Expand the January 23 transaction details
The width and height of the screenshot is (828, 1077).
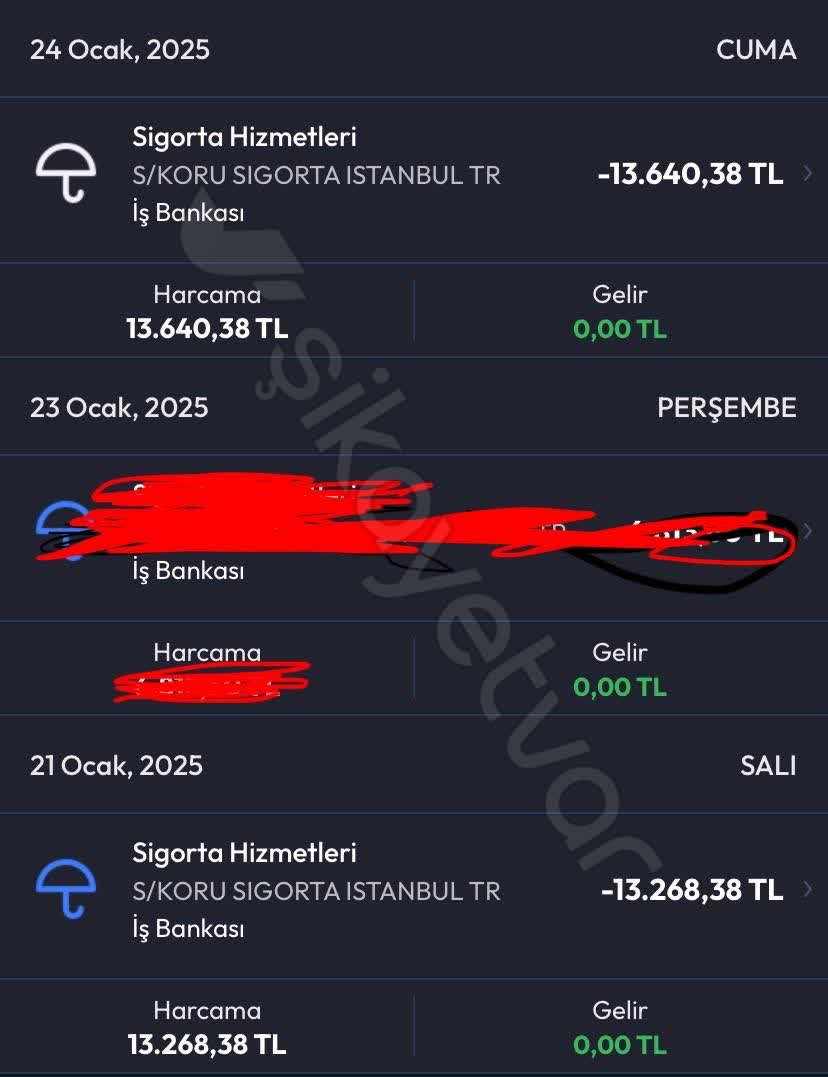click(x=808, y=532)
